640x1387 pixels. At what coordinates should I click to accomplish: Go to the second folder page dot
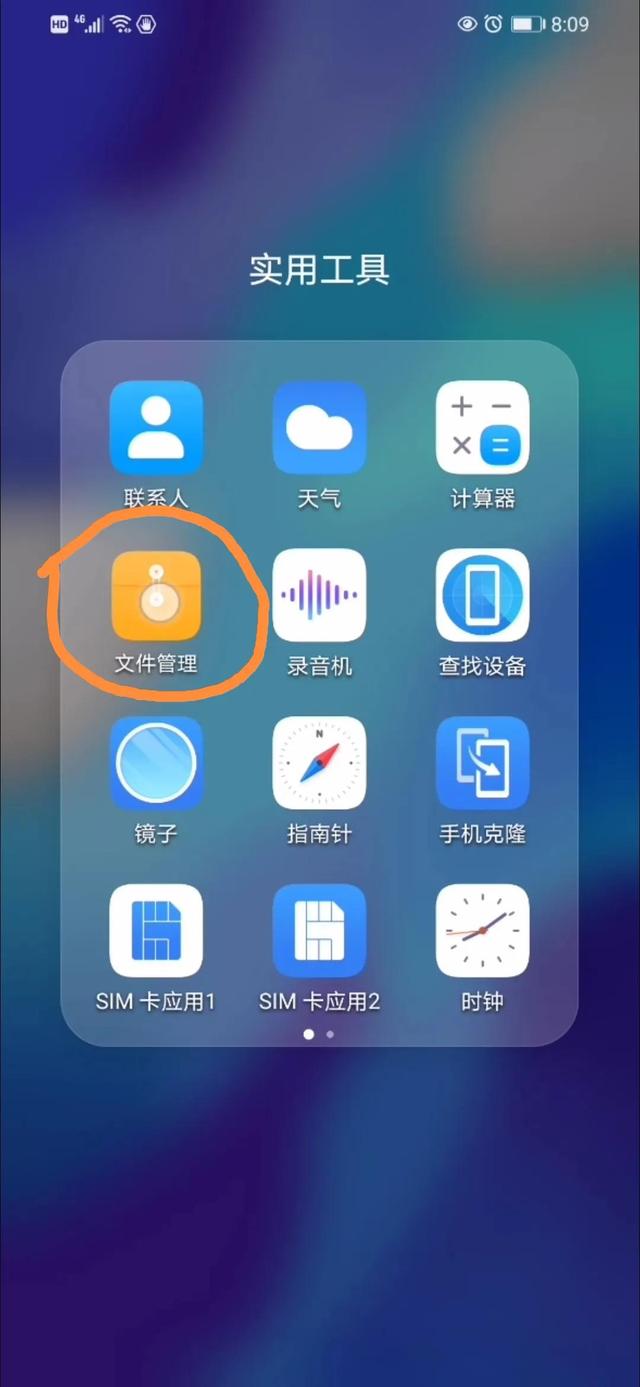[x=331, y=1034]
